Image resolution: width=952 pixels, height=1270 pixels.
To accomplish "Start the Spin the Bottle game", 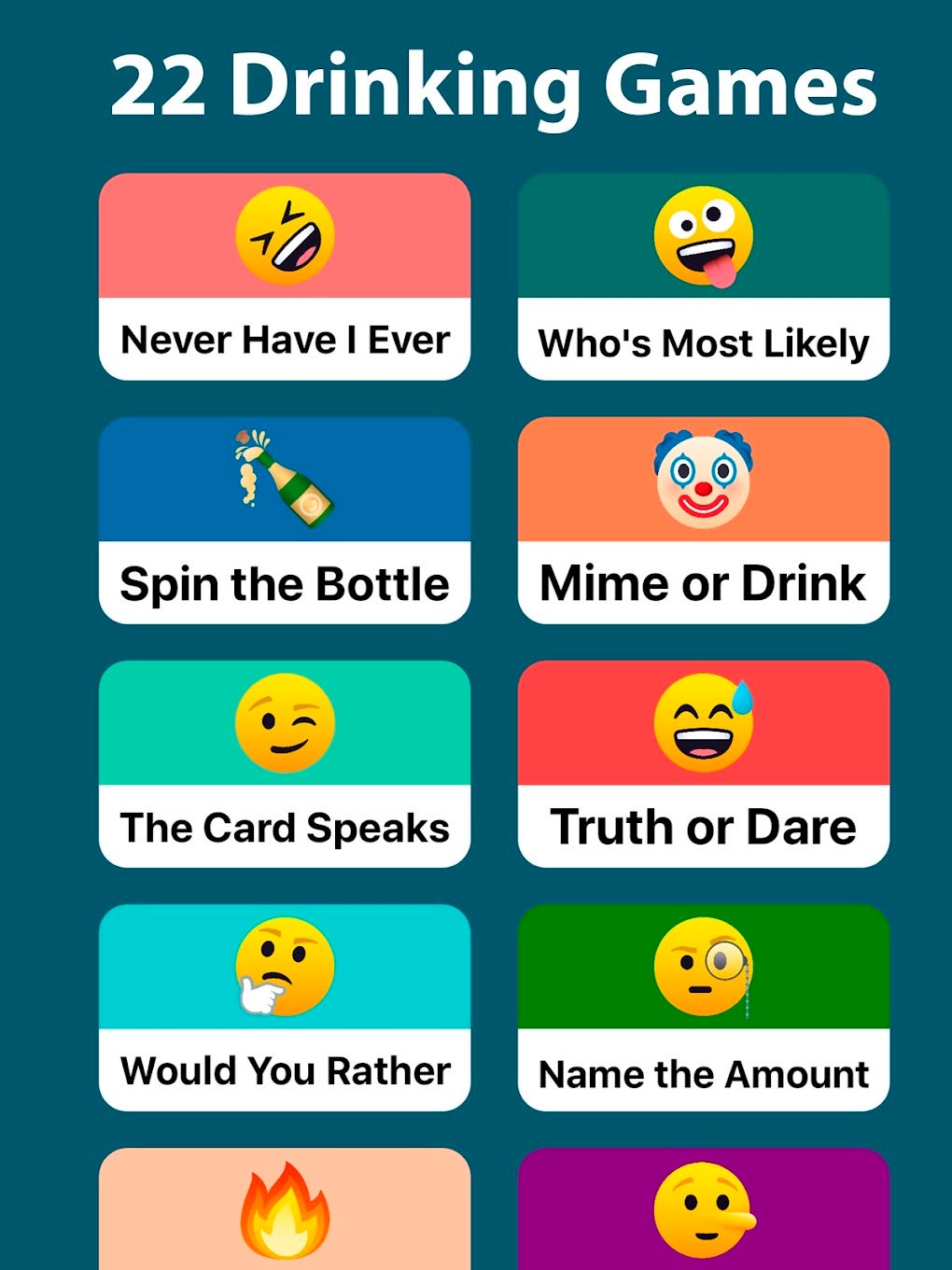I will click(285, 520).
